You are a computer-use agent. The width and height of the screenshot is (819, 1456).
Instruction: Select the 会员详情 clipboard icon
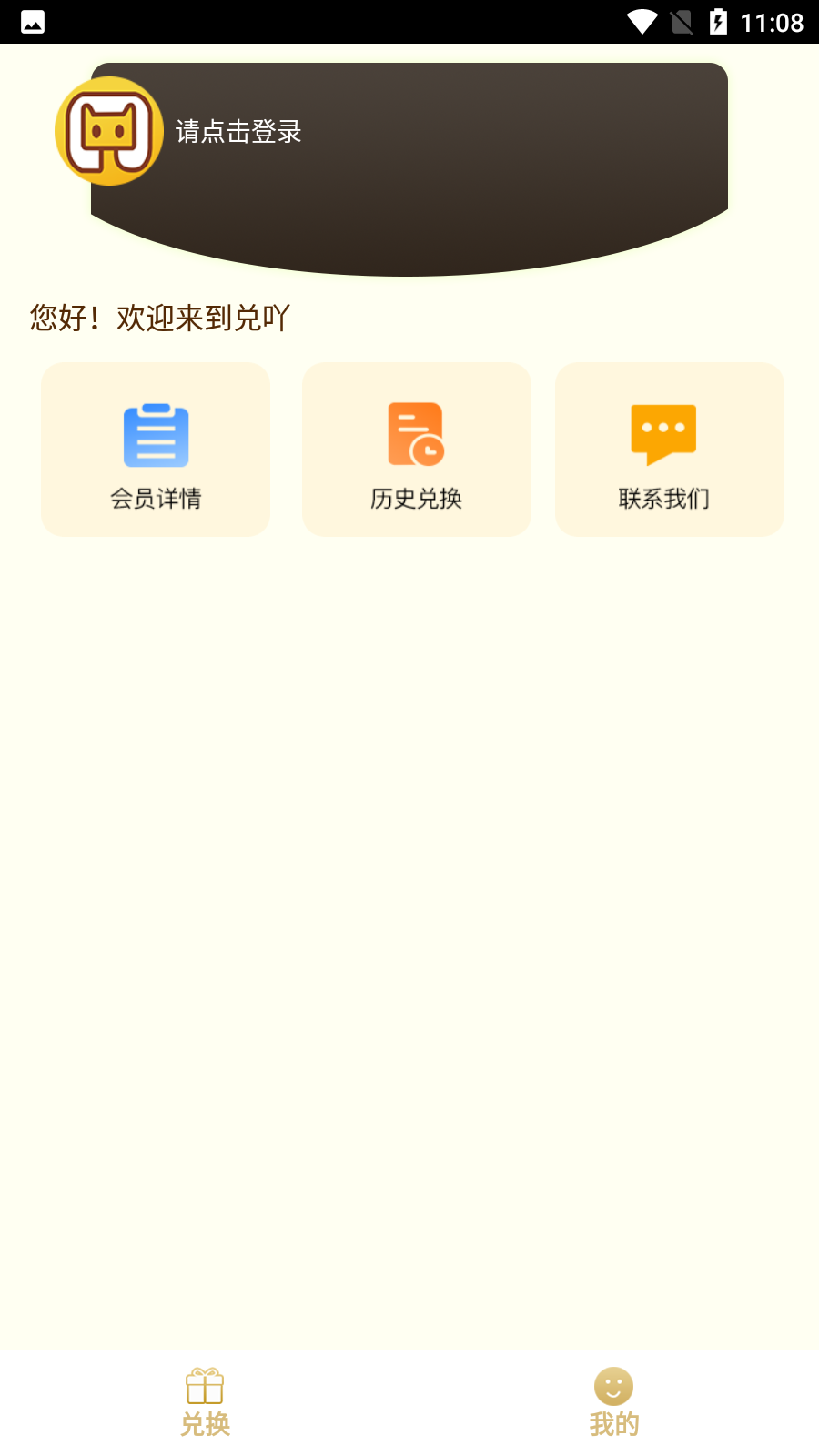point(155,435)
